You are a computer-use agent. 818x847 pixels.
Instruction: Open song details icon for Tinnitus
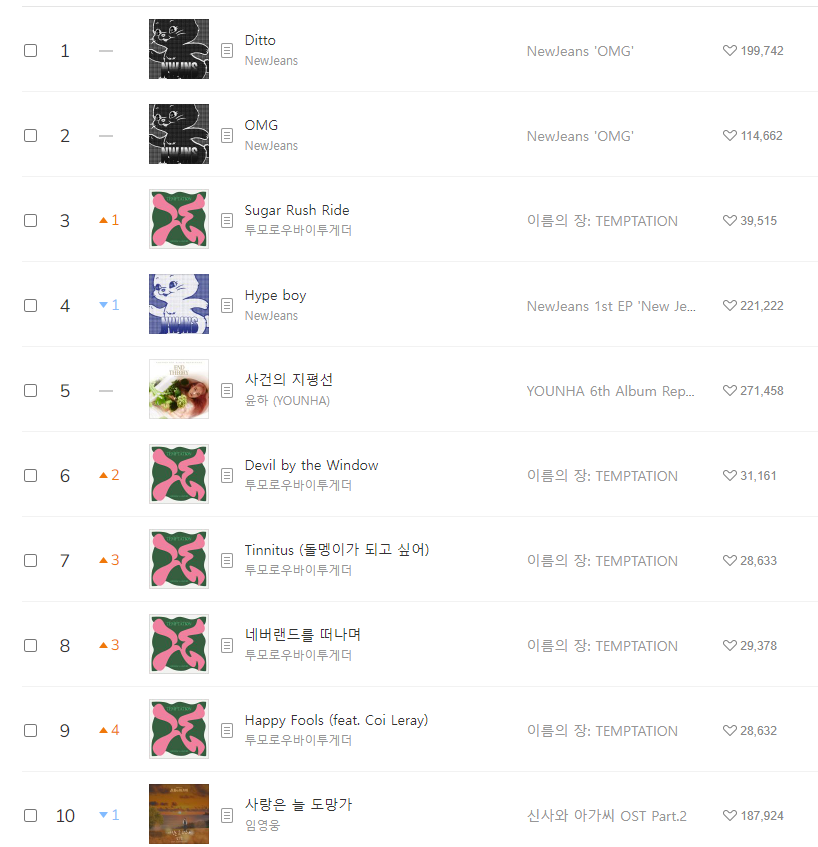[x=227, y=560]
